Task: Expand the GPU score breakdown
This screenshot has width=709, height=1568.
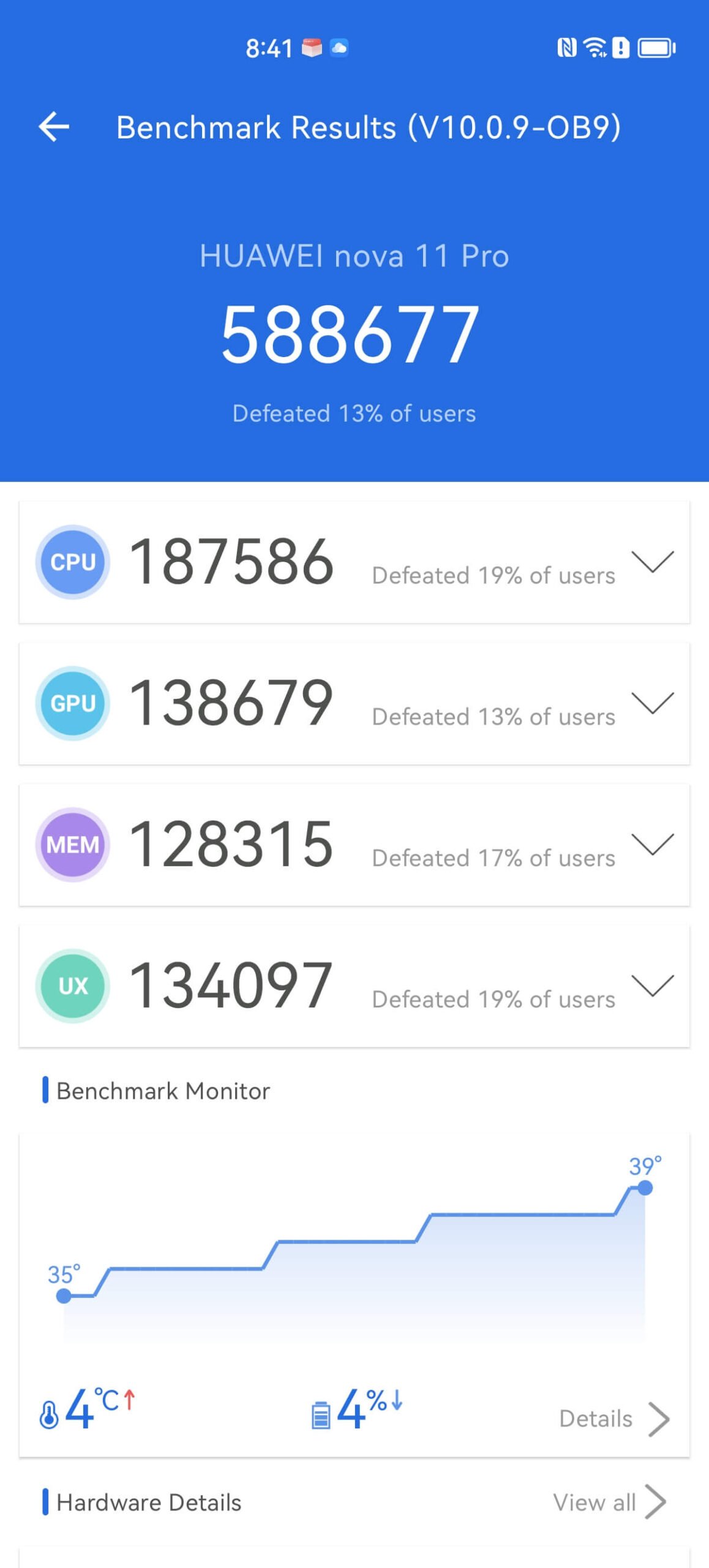Action: pos(652,703)
